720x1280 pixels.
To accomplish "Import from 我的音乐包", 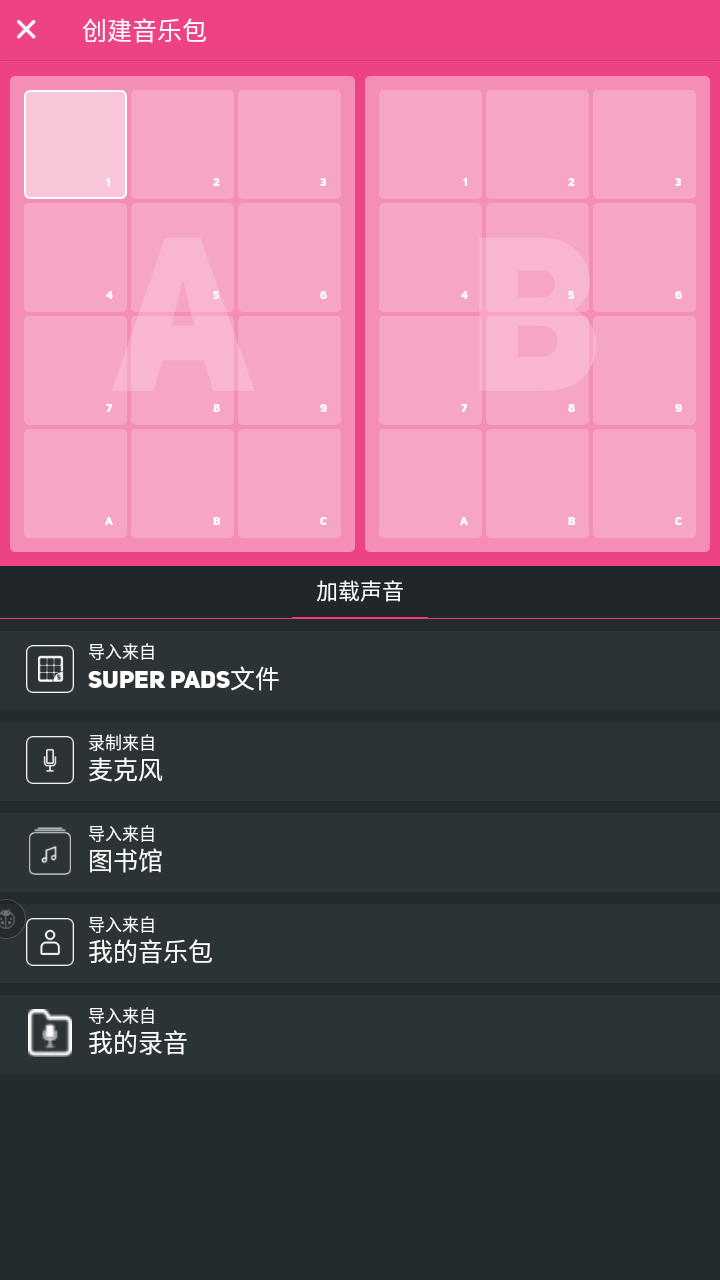I will pos(360,943).
